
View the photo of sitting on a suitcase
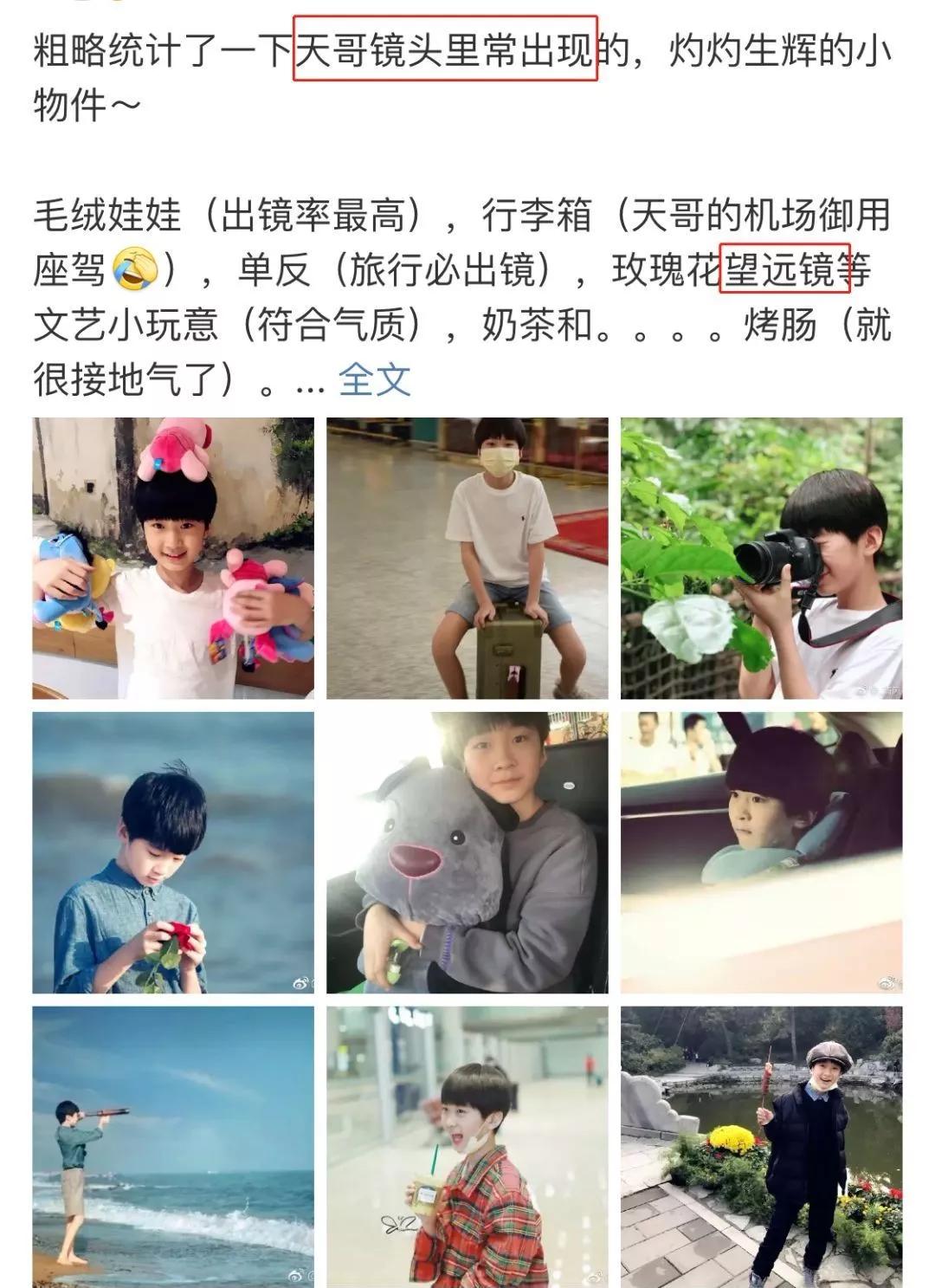tap(467, 558)
